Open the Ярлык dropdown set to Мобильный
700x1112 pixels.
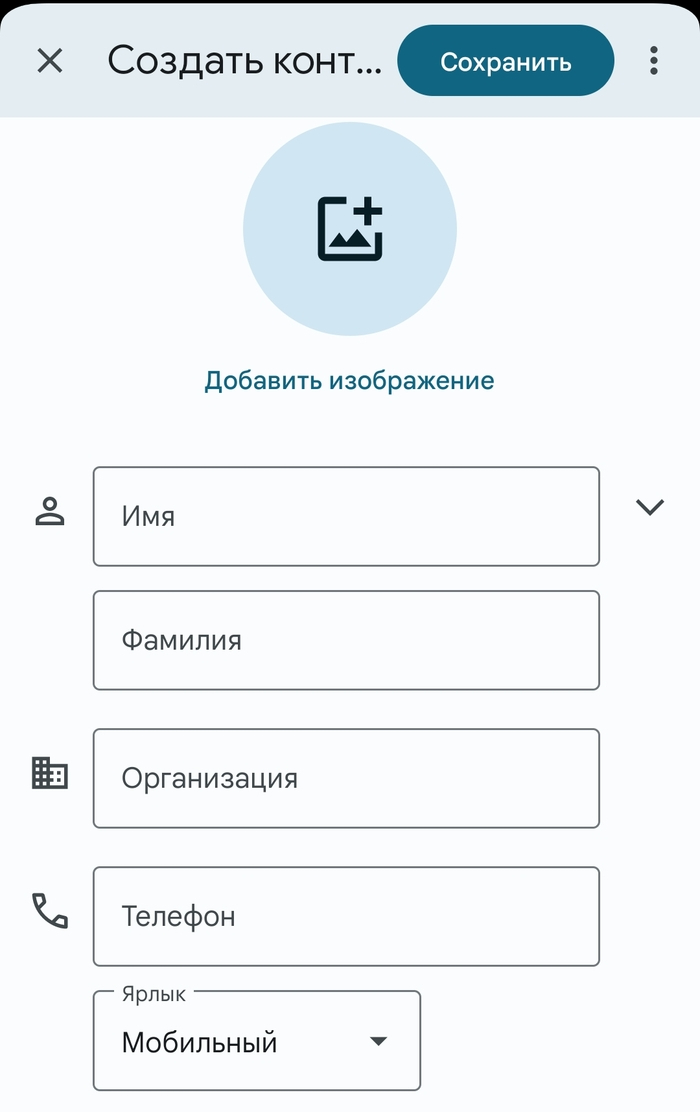click(257, 1041)
